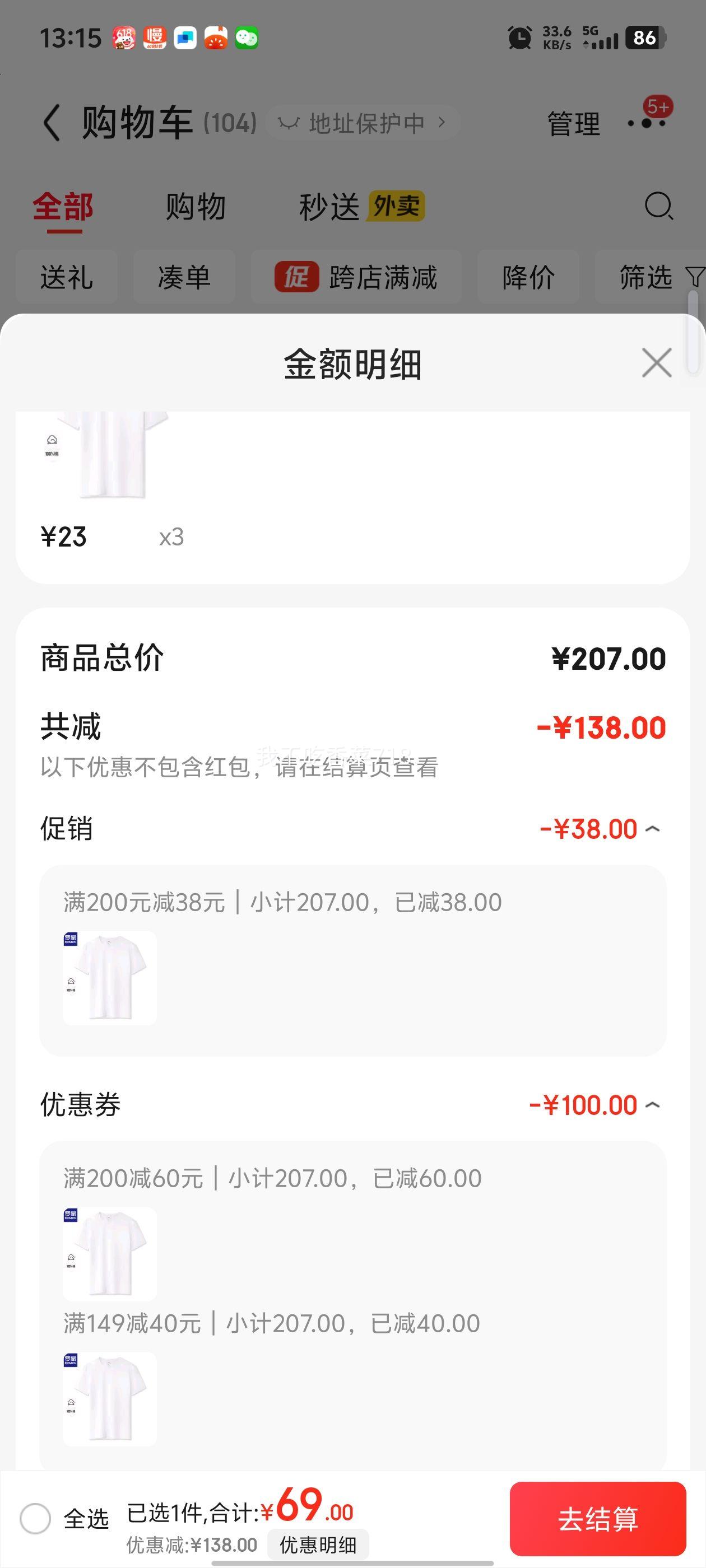Screen dimensions: 706x1568
Task: Go back from the shopping cart
Action: click(52, 122)
